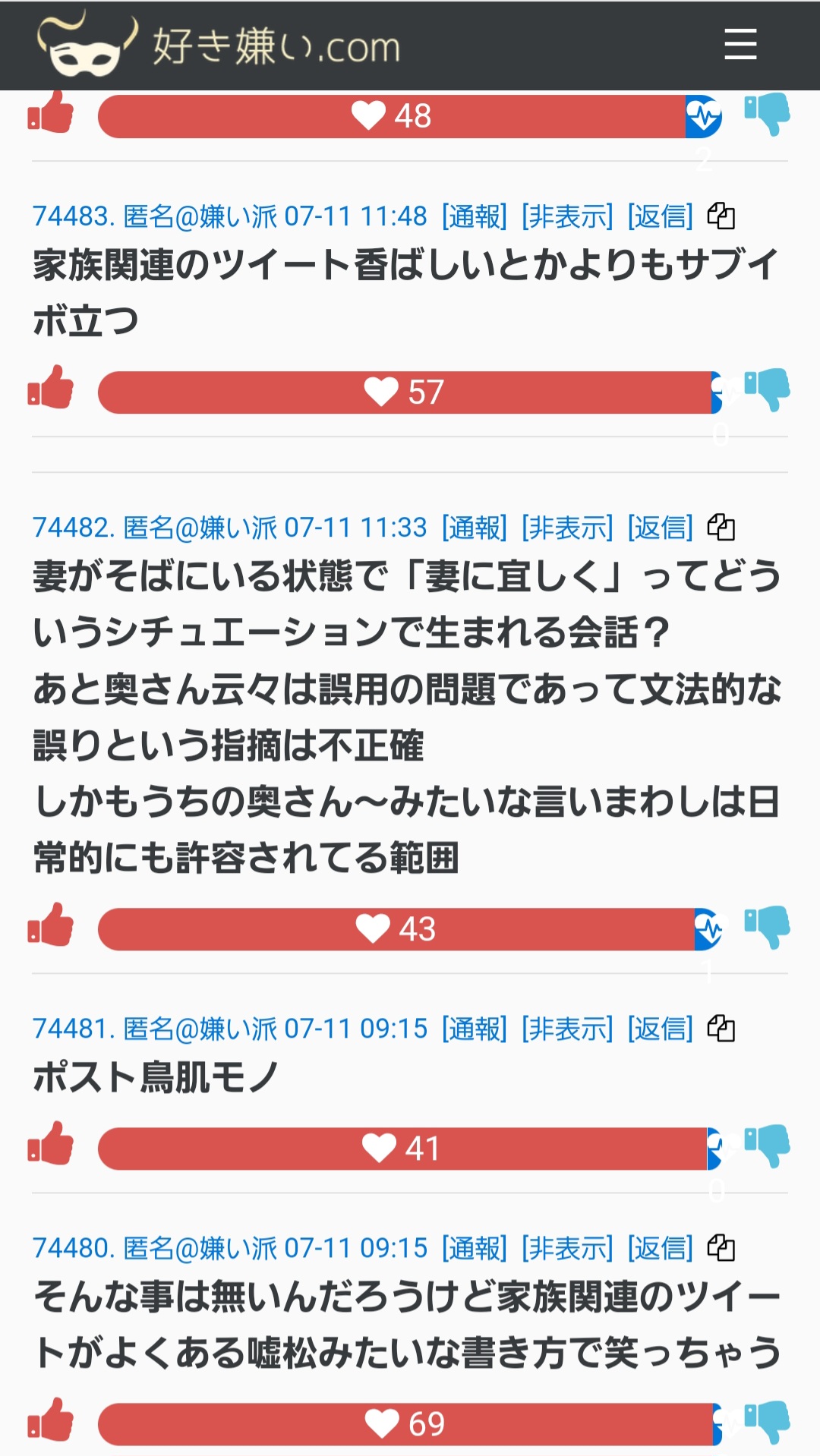Tap the 好き嫌い.com site logo
This screenshot has width=820, height=1456.
click(x=219, y=44)
